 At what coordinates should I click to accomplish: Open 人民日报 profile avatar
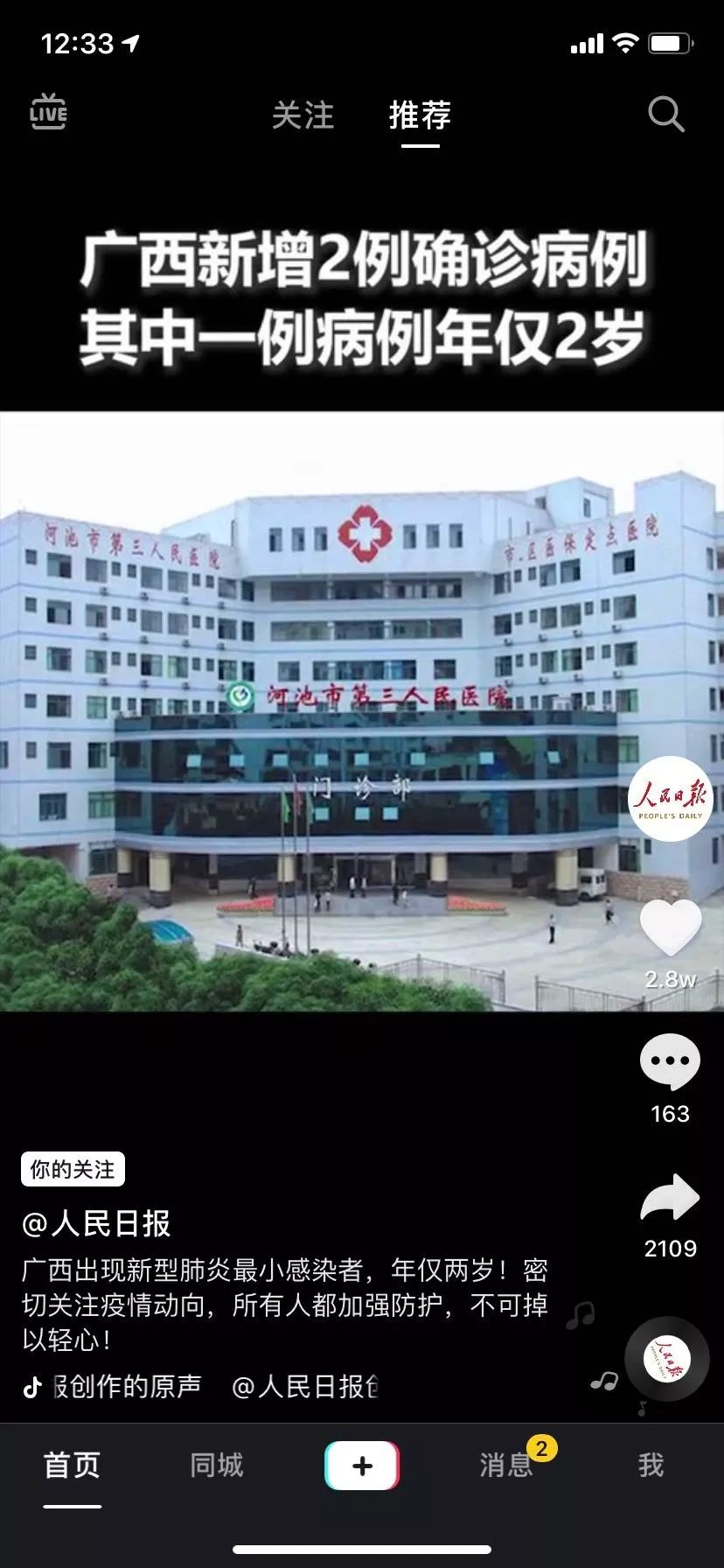pos(671,799)
